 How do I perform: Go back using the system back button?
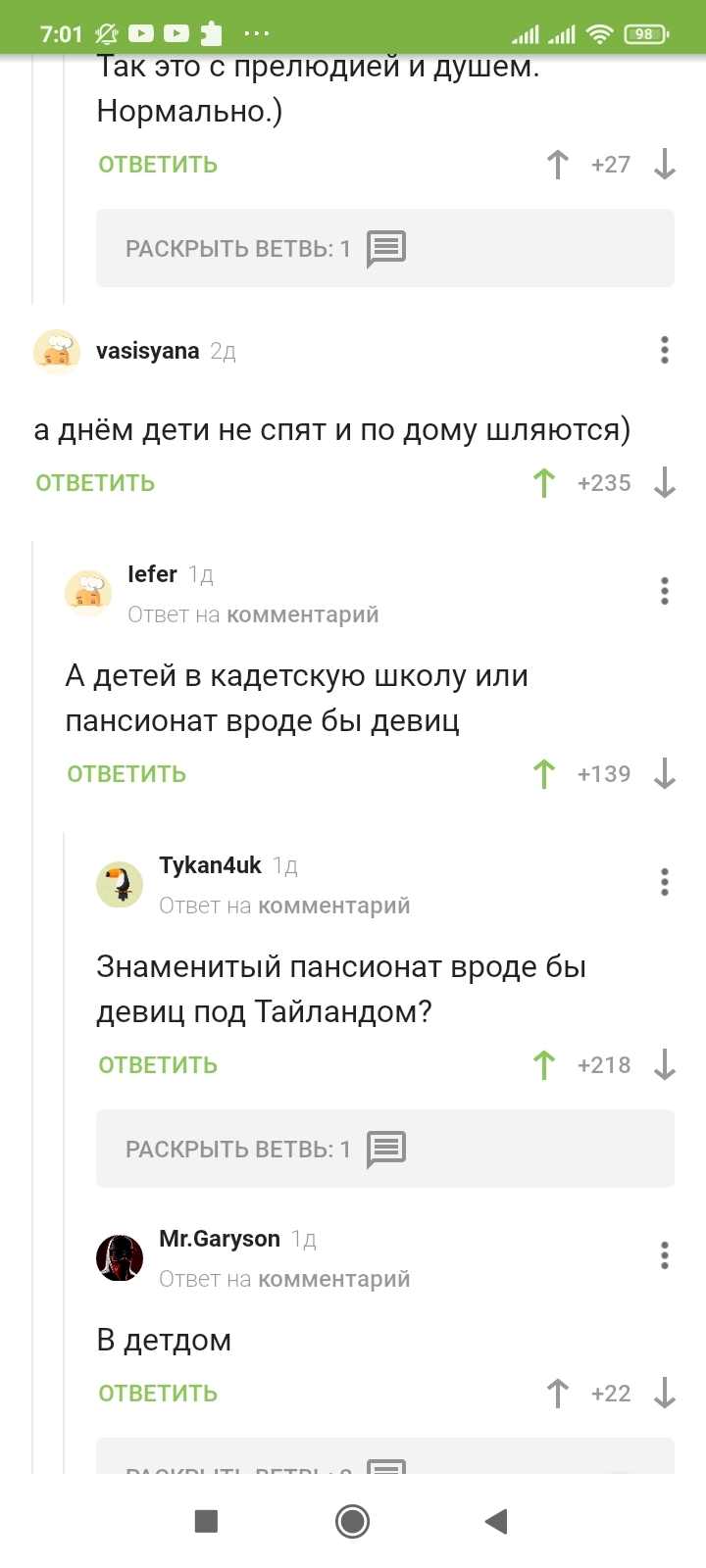pyautogui.click(x=496, y=1521)
